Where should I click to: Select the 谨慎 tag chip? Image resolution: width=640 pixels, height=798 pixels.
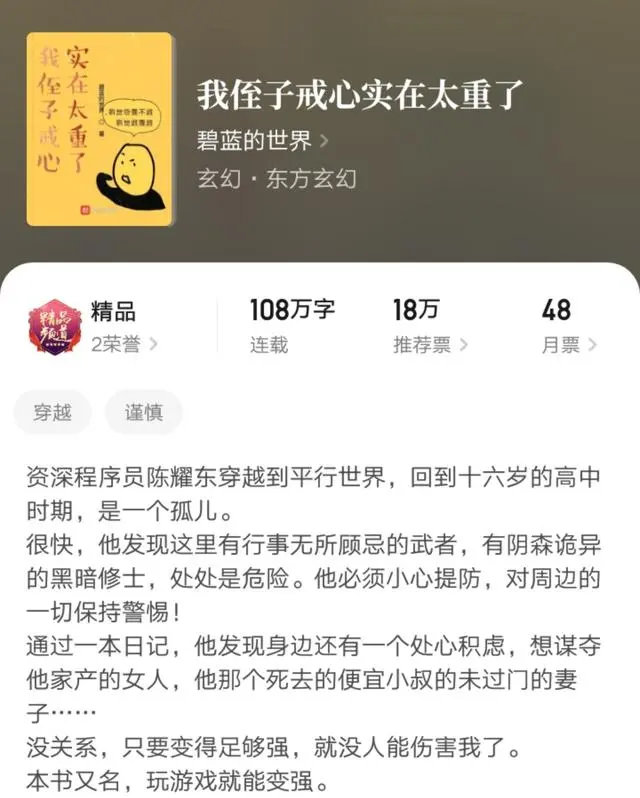tap(143, 413)
